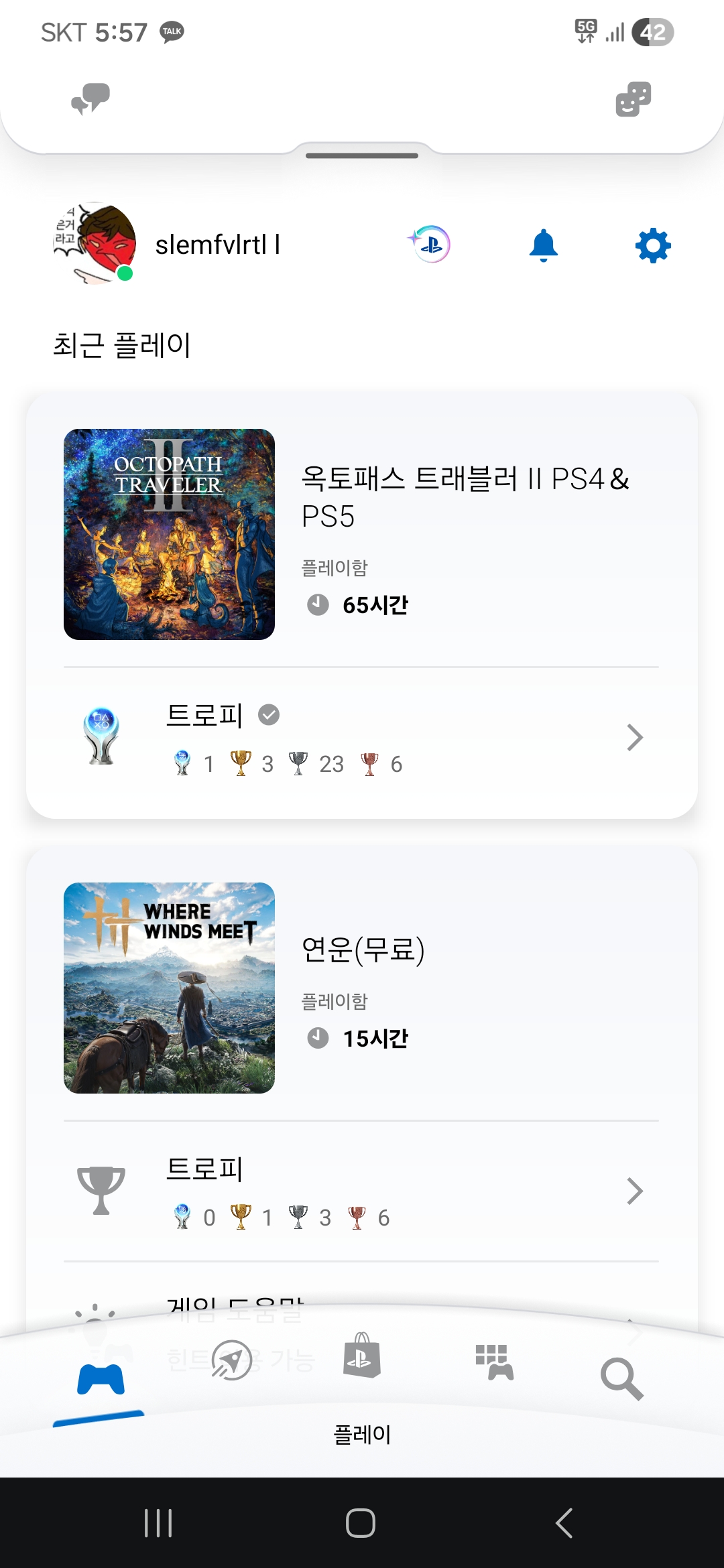Screen dimensions: 724x1568
Task: Open the settings gear
Action: tap(653, 245)
